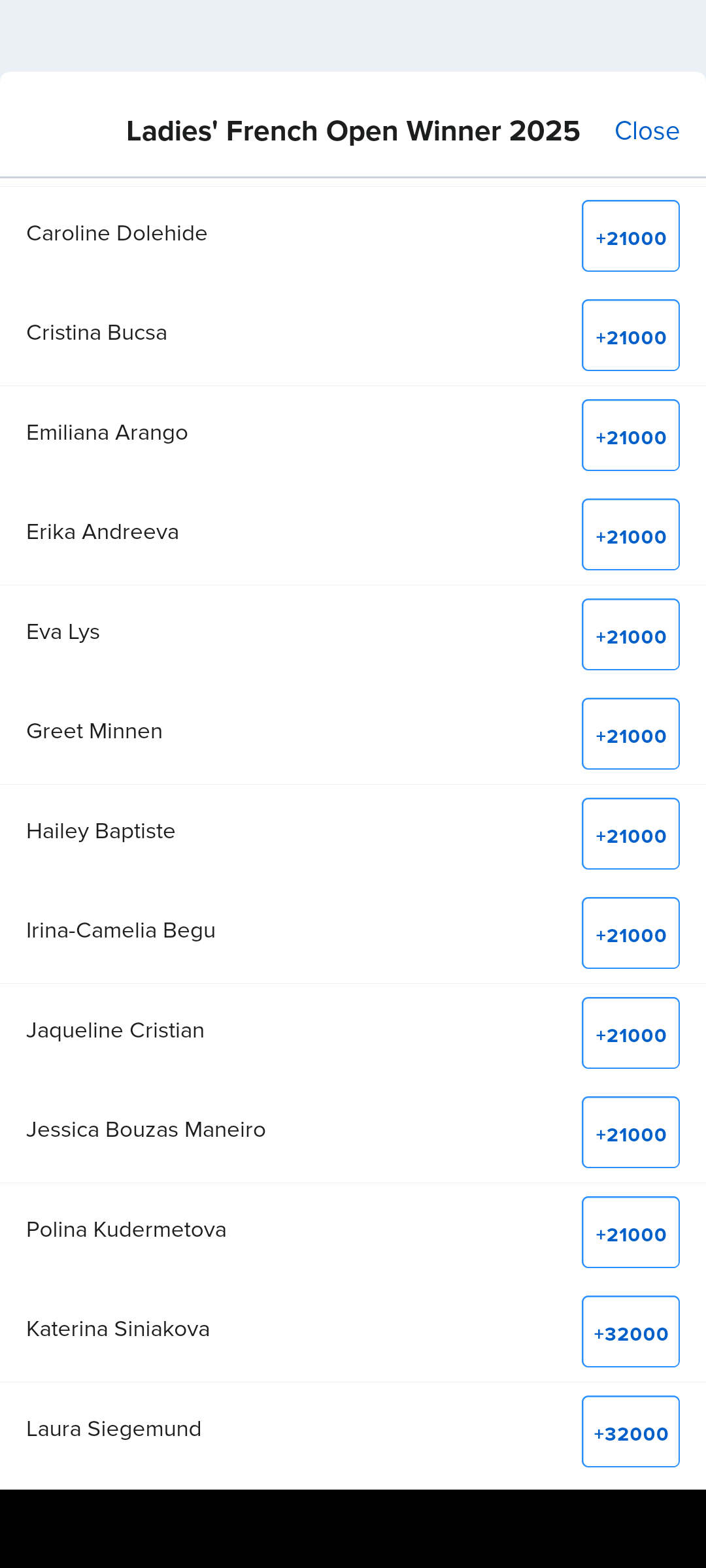706x1568 pixels.
Task: Pick Polina Kudermetova at +21000
Action: click(x=631, y=1232)
